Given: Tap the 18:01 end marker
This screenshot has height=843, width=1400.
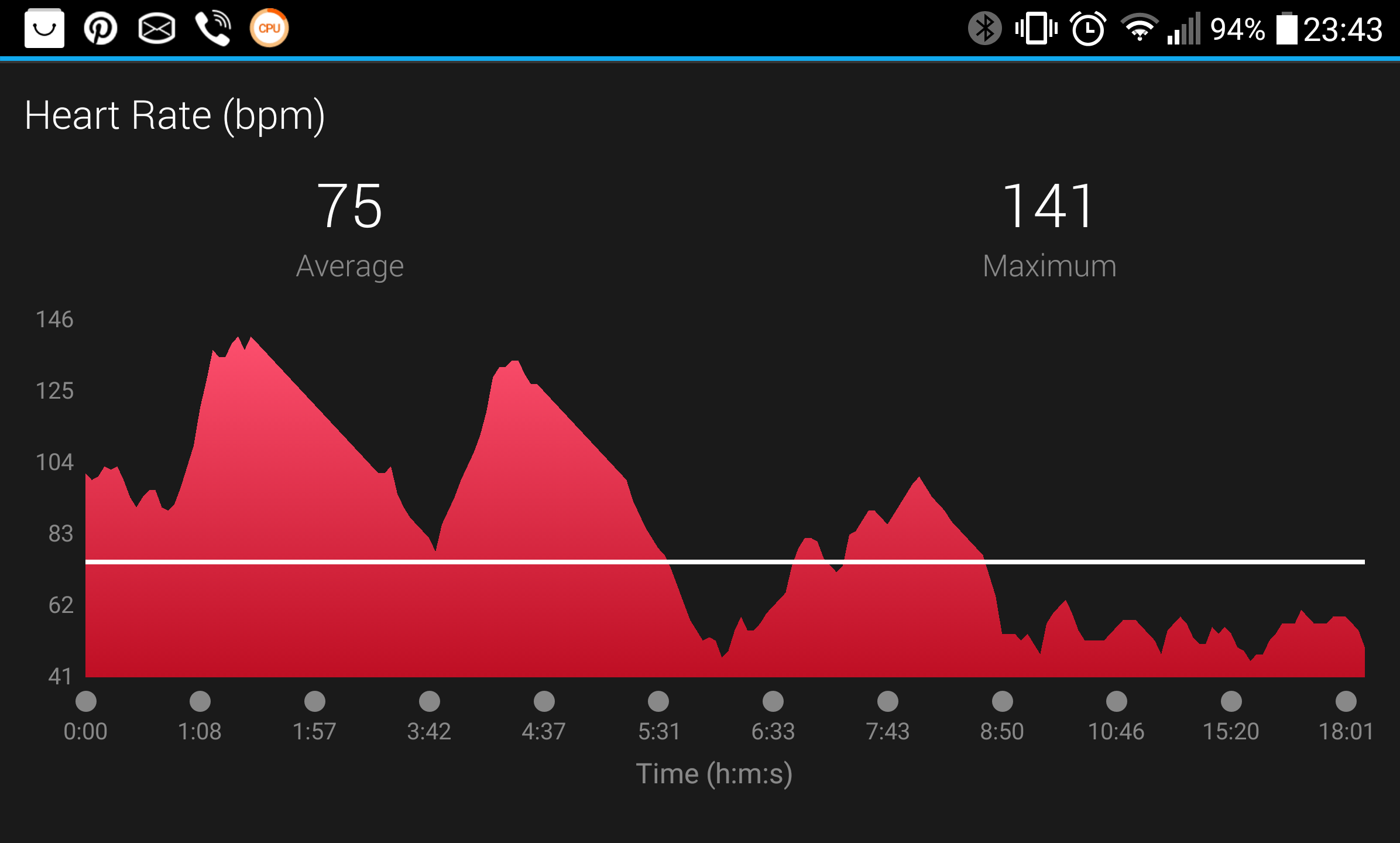Looking at the screenshot, I should click(x=1346, y=701).
